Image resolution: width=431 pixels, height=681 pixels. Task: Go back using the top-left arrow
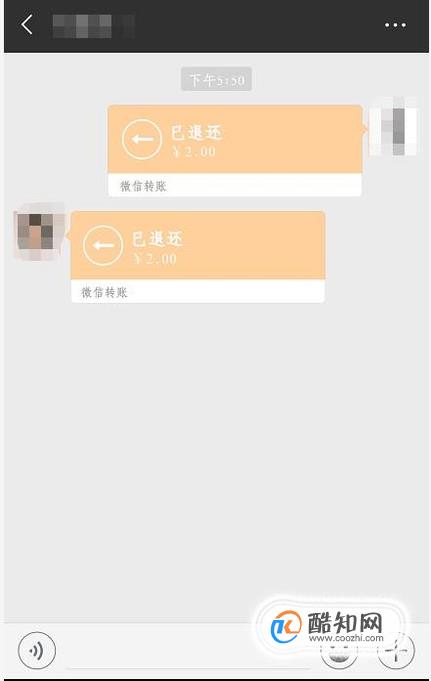[27, 25]
